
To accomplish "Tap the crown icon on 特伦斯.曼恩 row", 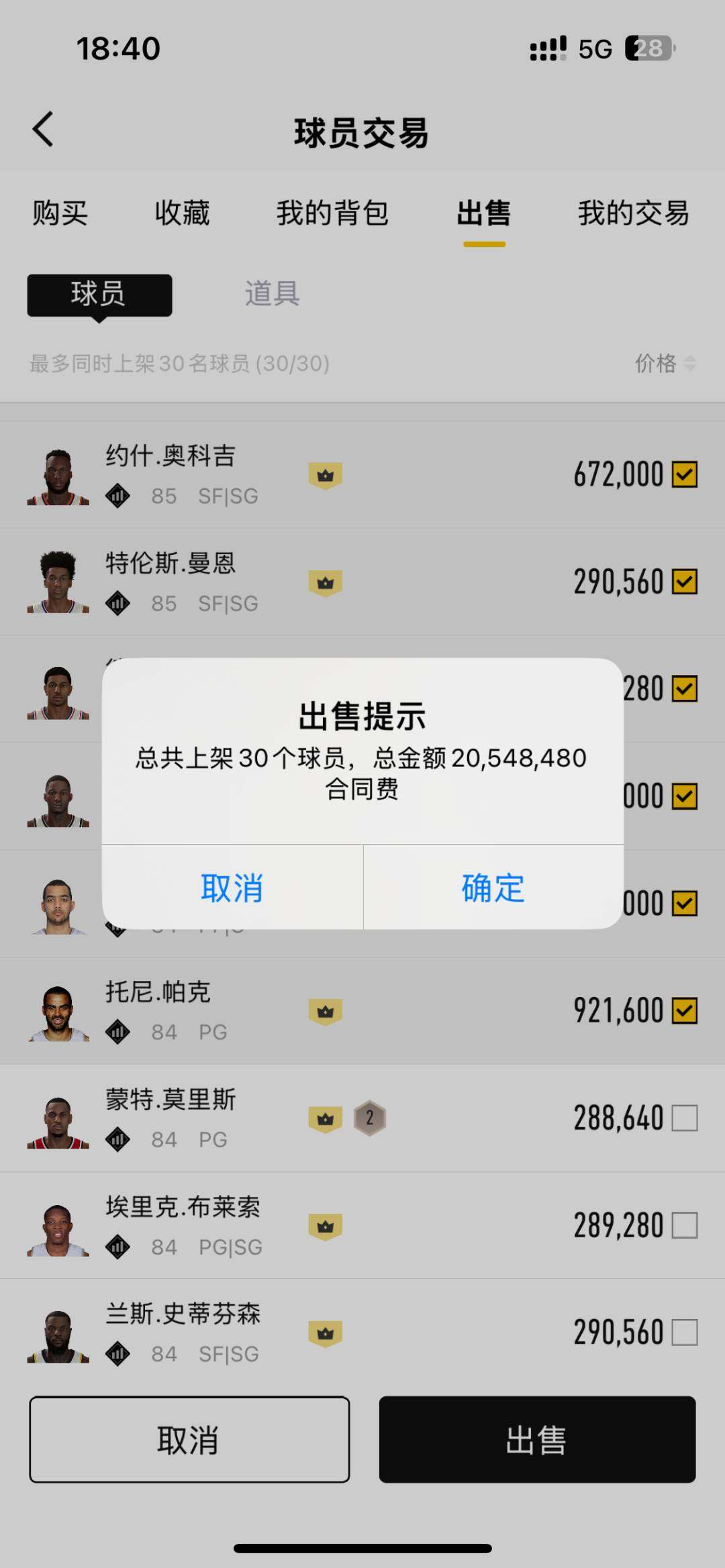I will click(326, 582).
